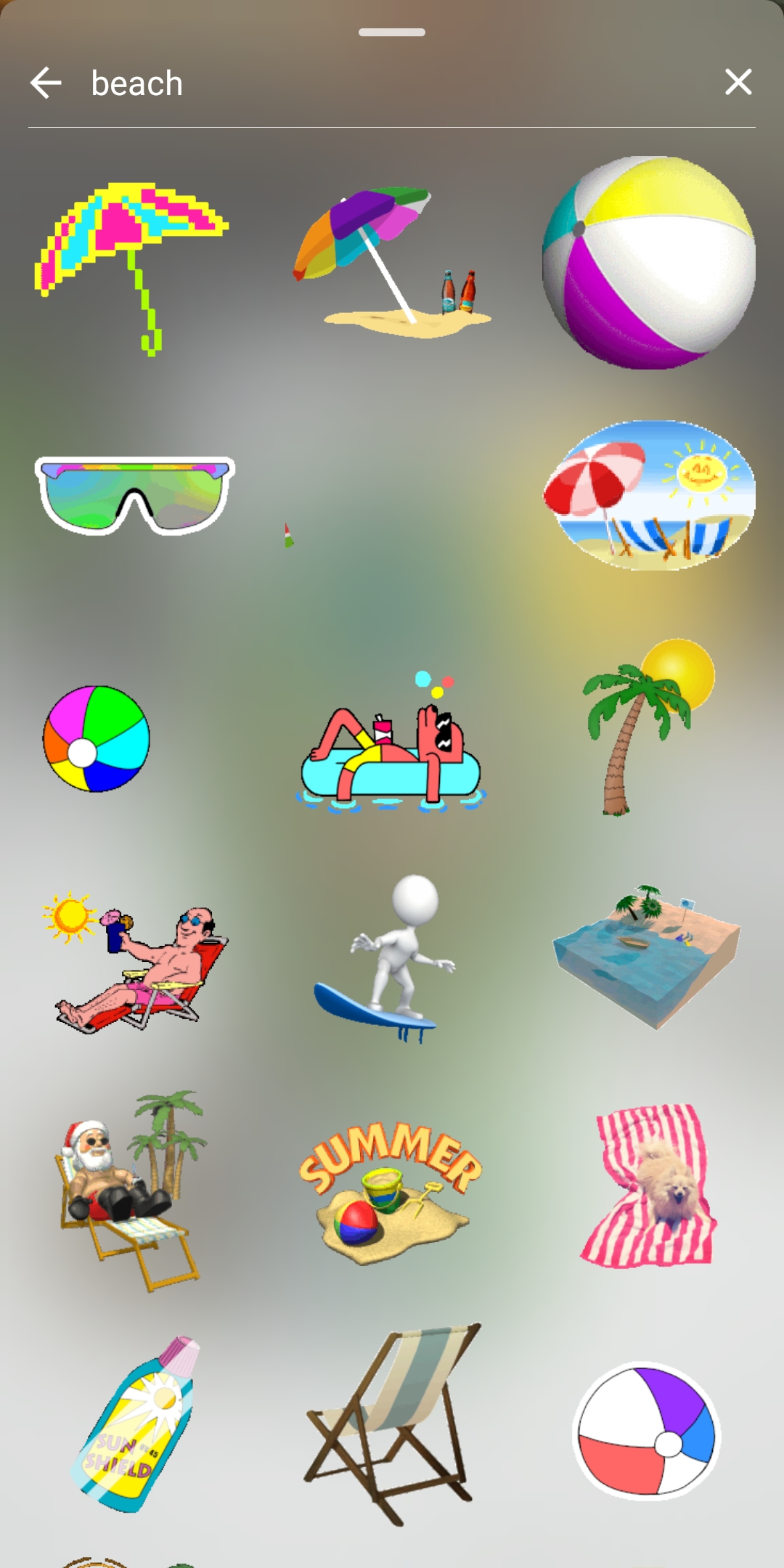Go back using the arrow icon

(x=45, y=83)
